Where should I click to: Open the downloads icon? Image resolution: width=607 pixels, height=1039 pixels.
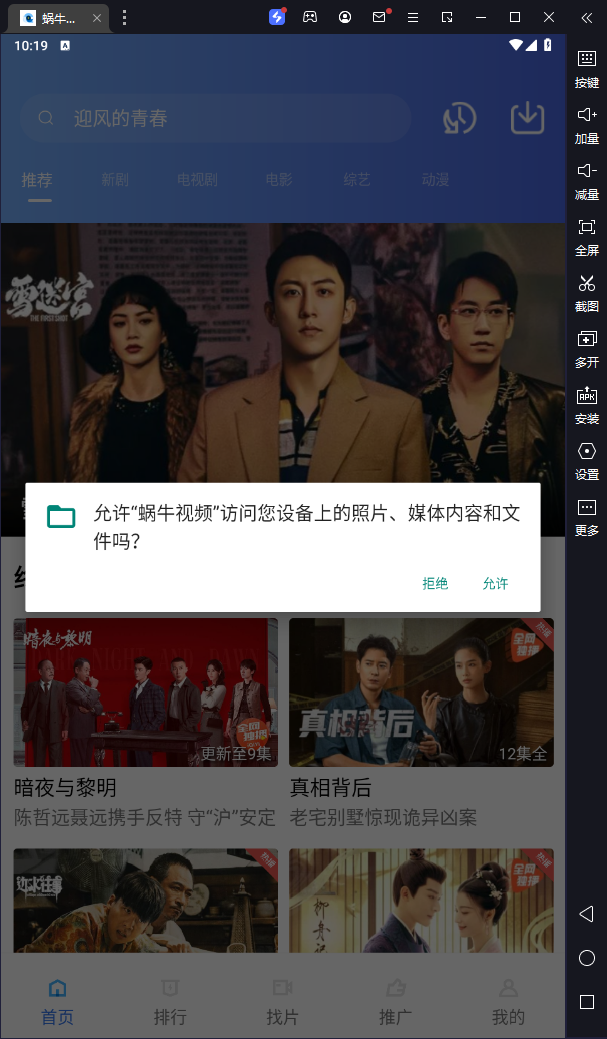click(x=527, y=118)
